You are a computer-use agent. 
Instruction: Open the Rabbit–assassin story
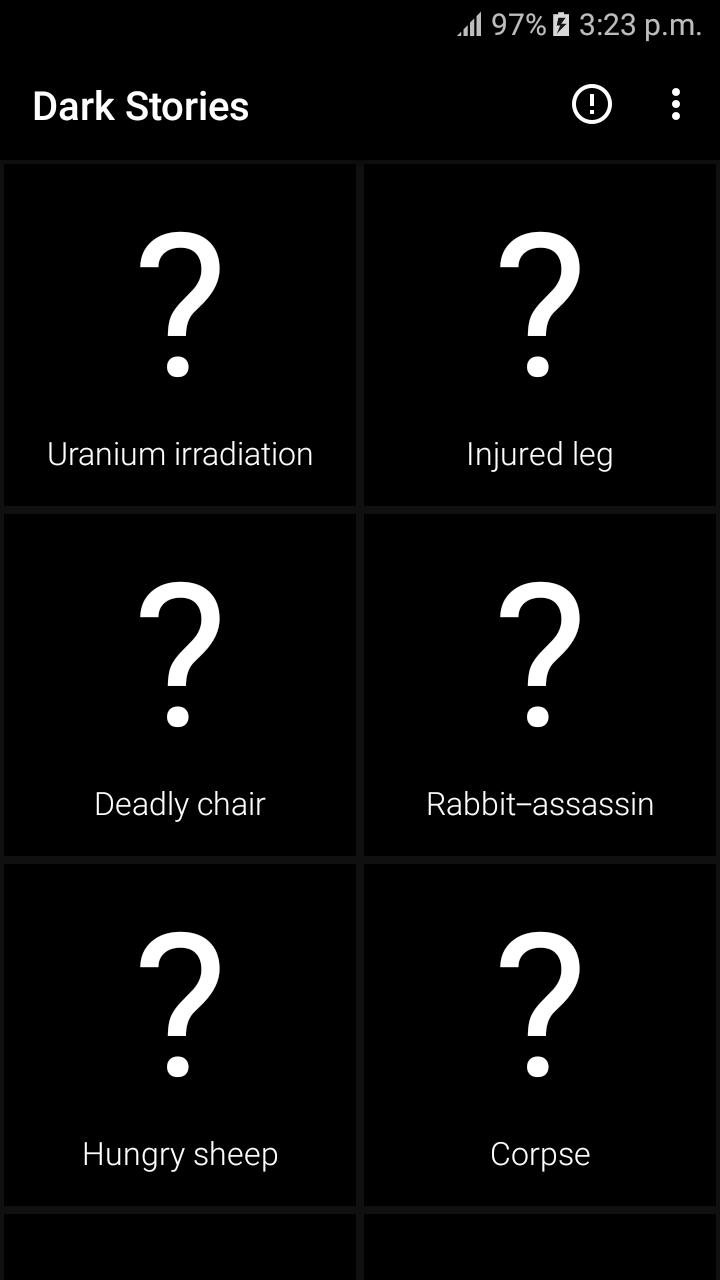coord(540,685)
